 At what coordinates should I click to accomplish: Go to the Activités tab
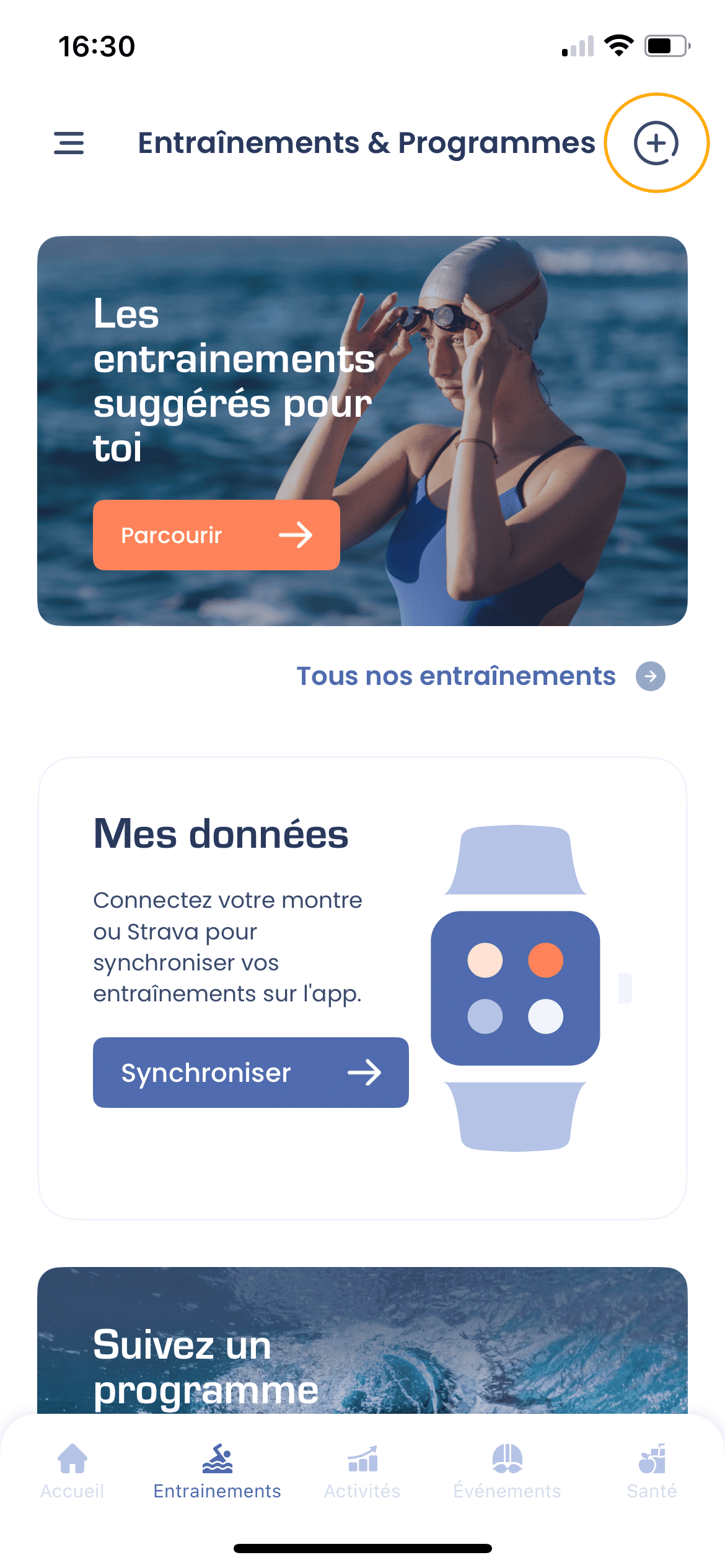(362, 1471)
